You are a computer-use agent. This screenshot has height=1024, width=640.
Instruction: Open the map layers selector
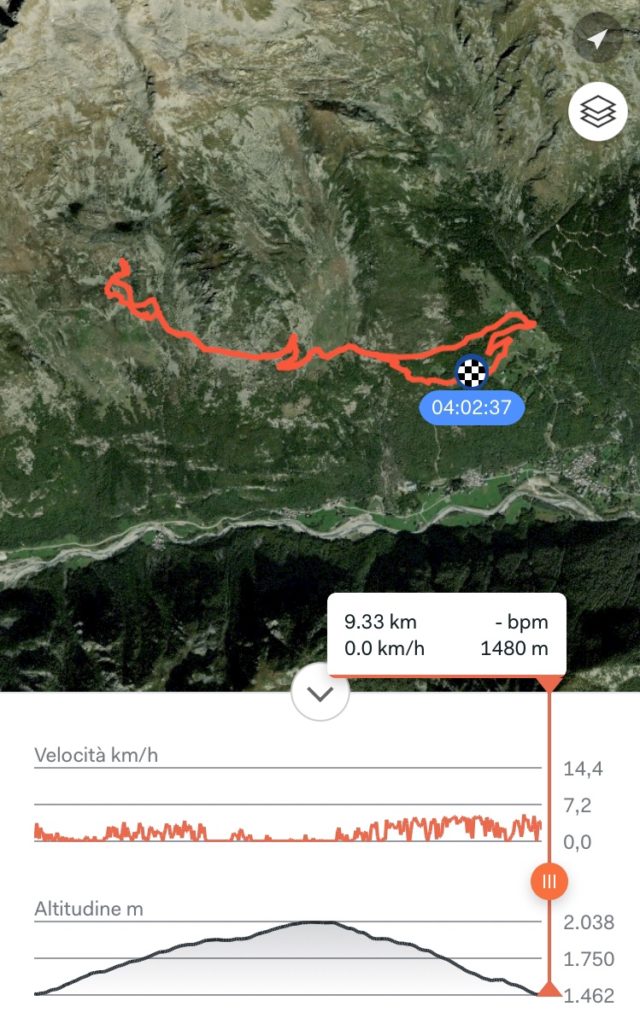[598, 112]
